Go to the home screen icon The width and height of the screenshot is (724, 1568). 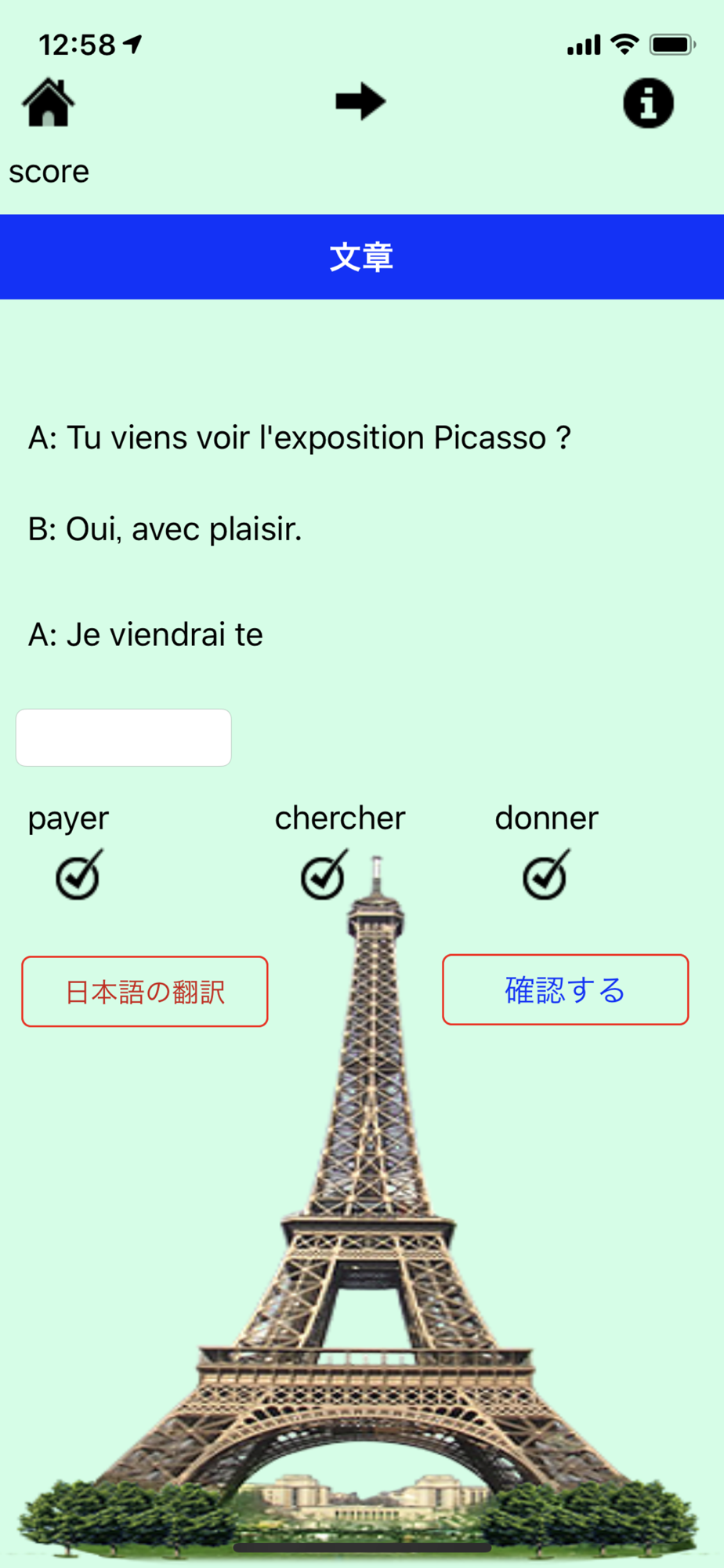[x=49, y=103]
